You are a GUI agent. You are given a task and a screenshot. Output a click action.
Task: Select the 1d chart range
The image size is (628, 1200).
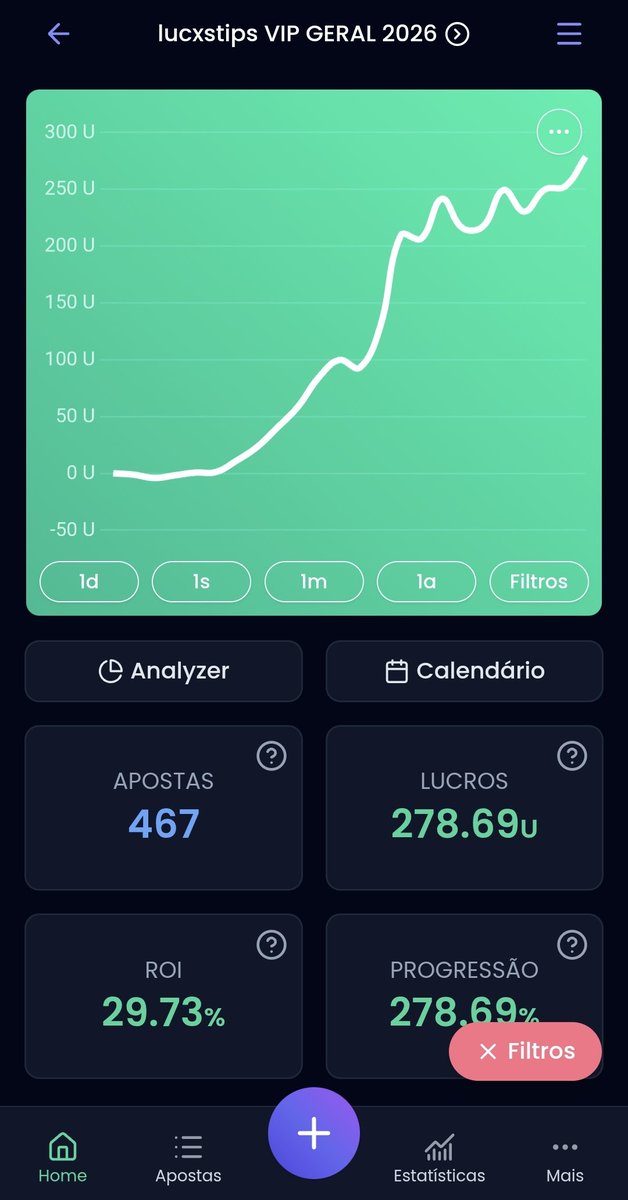coord(89,581)
